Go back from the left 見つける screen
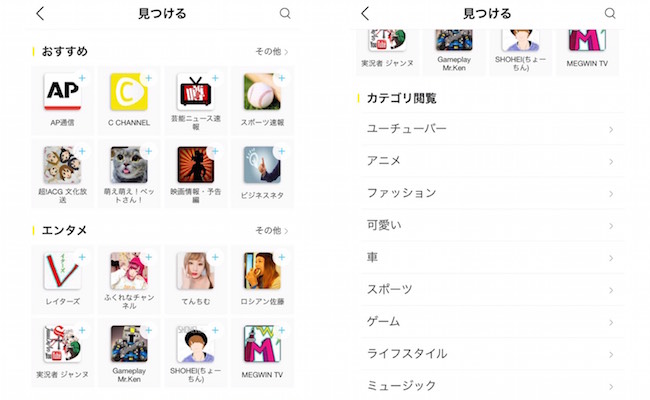This screenshot has width=650, height=400. click(x=40, y=14)
